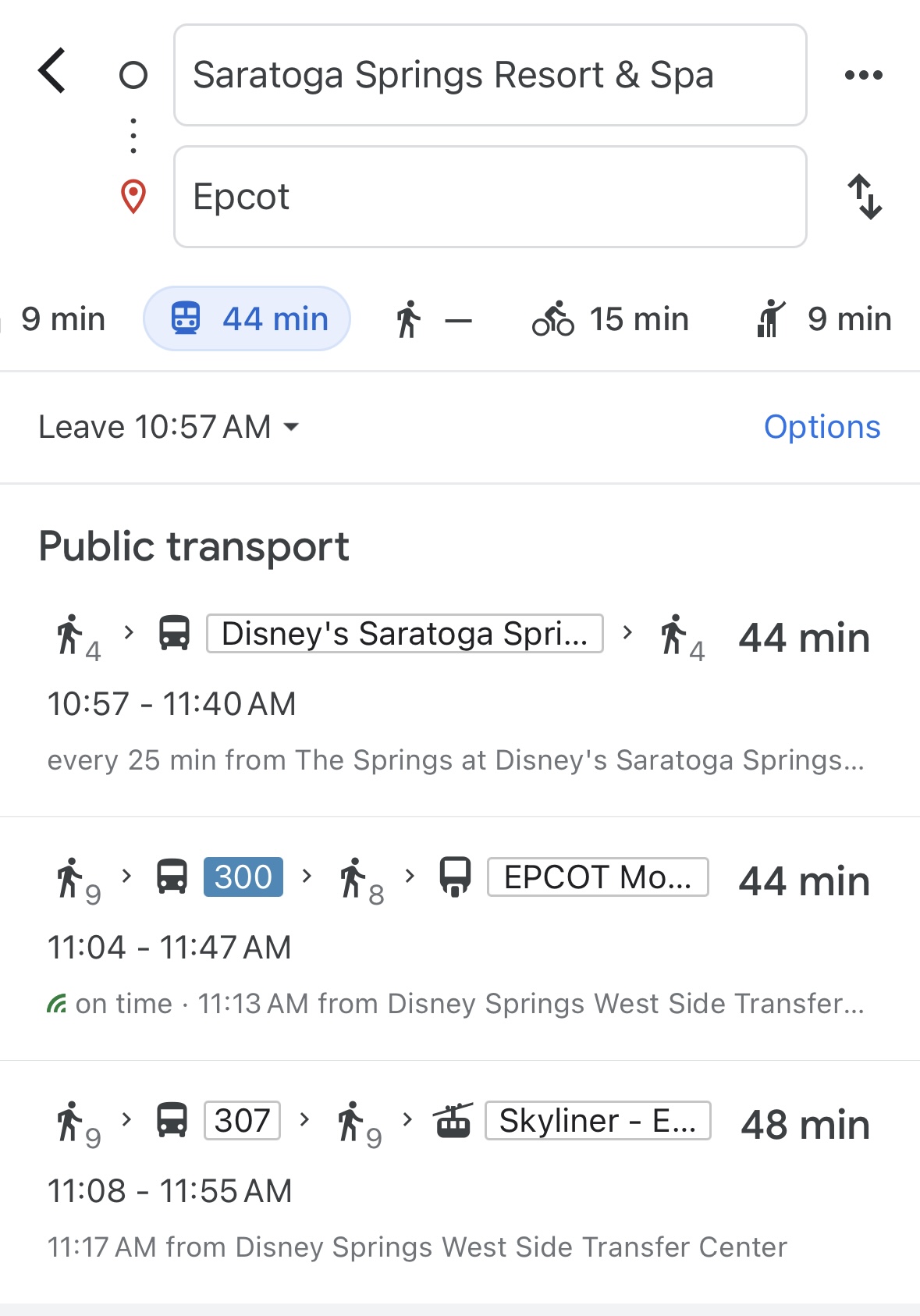The image size is (920, 1316).
Task: Choose the 9 min ride-hailing mode
Action: [824, 319]
